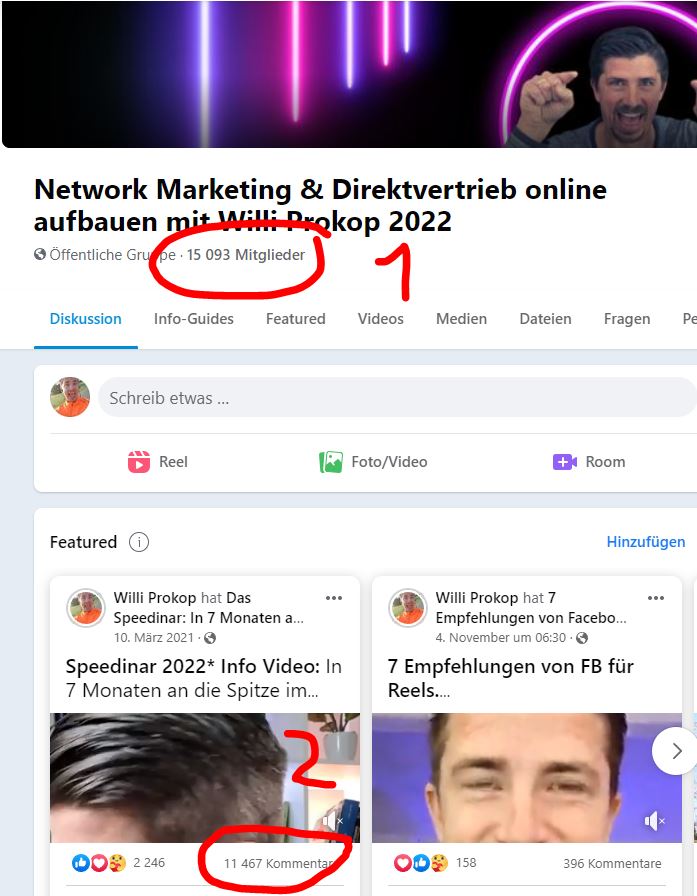697x896 pixels.
Task: Unmute the 7 Empfehlungen video
Action: 655,821
